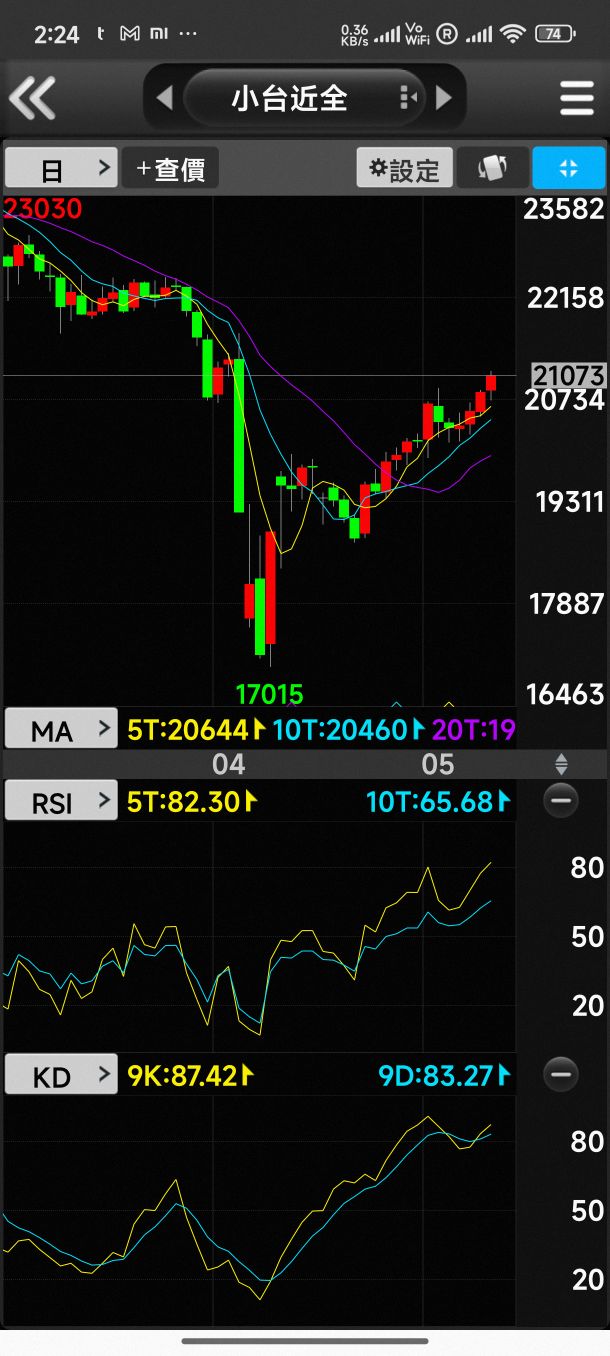
Task: Open the hamburger menu
Action: (x=577, y=98)
